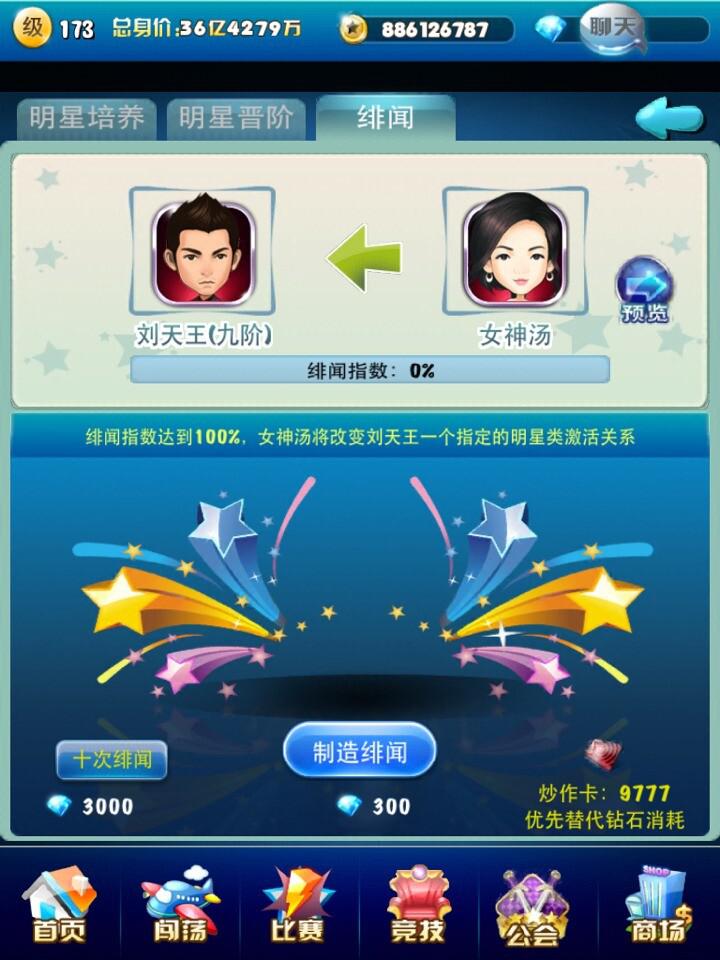
Task: Tap the 预览 preview button
Action: [645, 290]
